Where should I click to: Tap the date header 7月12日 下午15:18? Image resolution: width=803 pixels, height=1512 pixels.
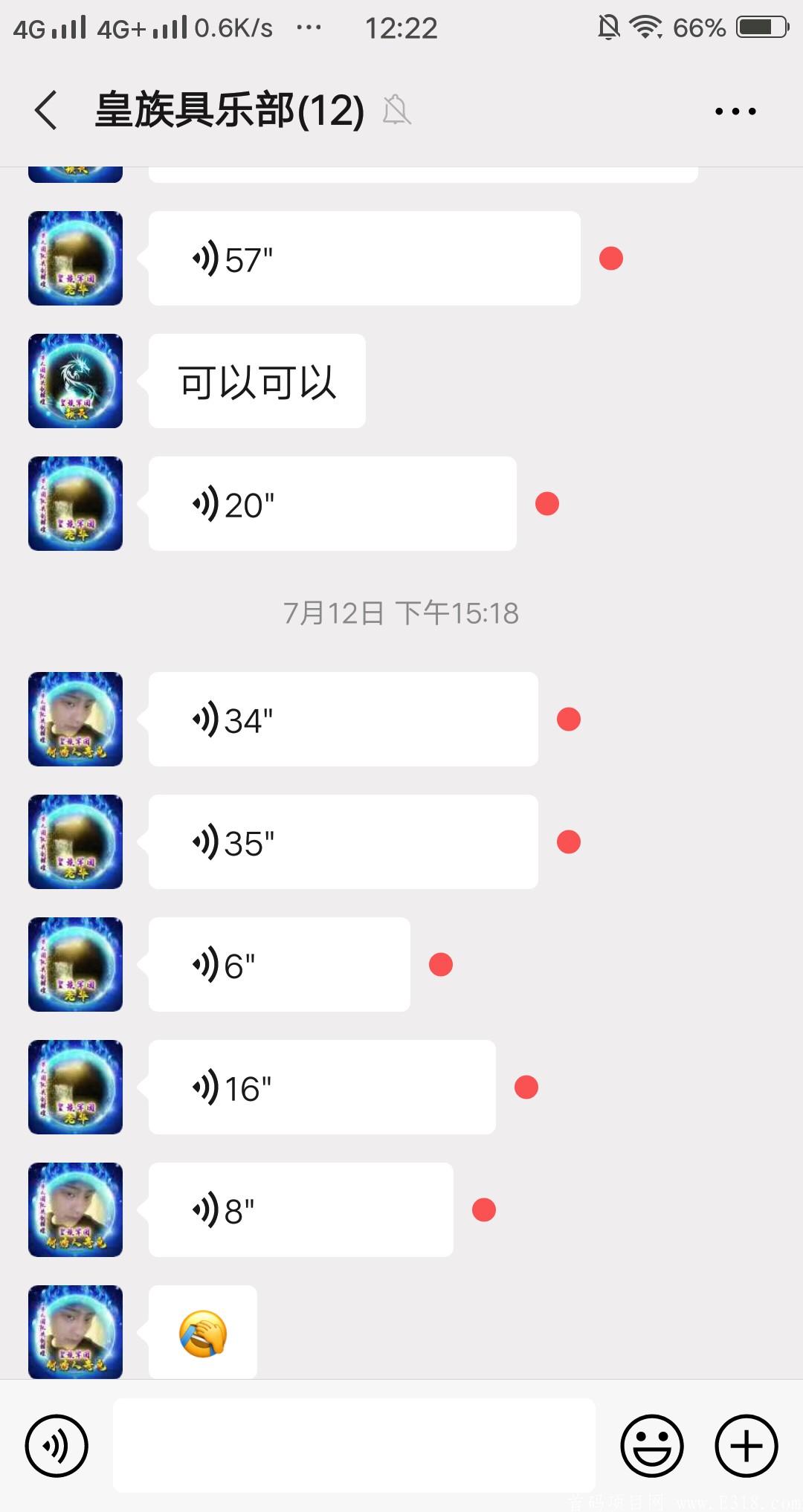coord(401,613)
